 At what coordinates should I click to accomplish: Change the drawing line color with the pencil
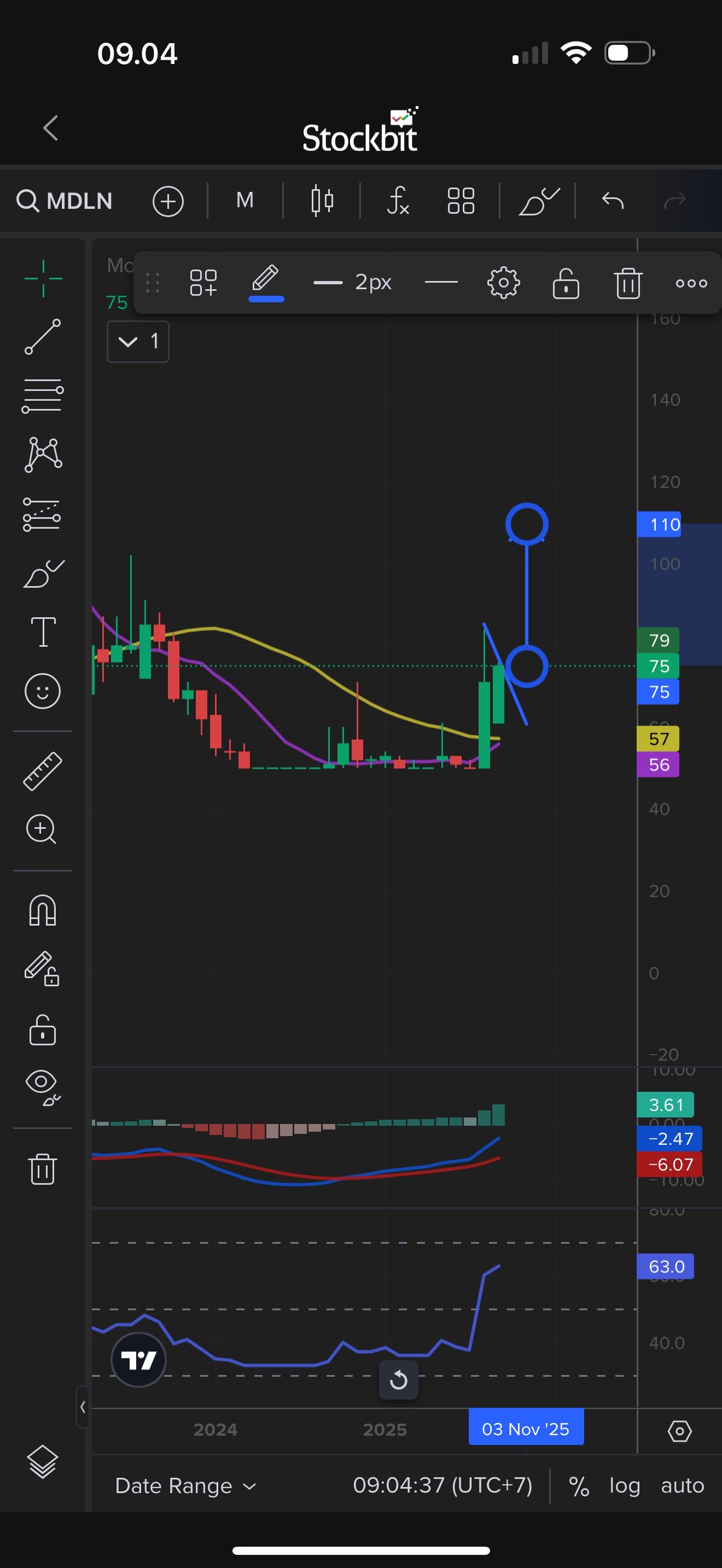click(x=266, y=281)
